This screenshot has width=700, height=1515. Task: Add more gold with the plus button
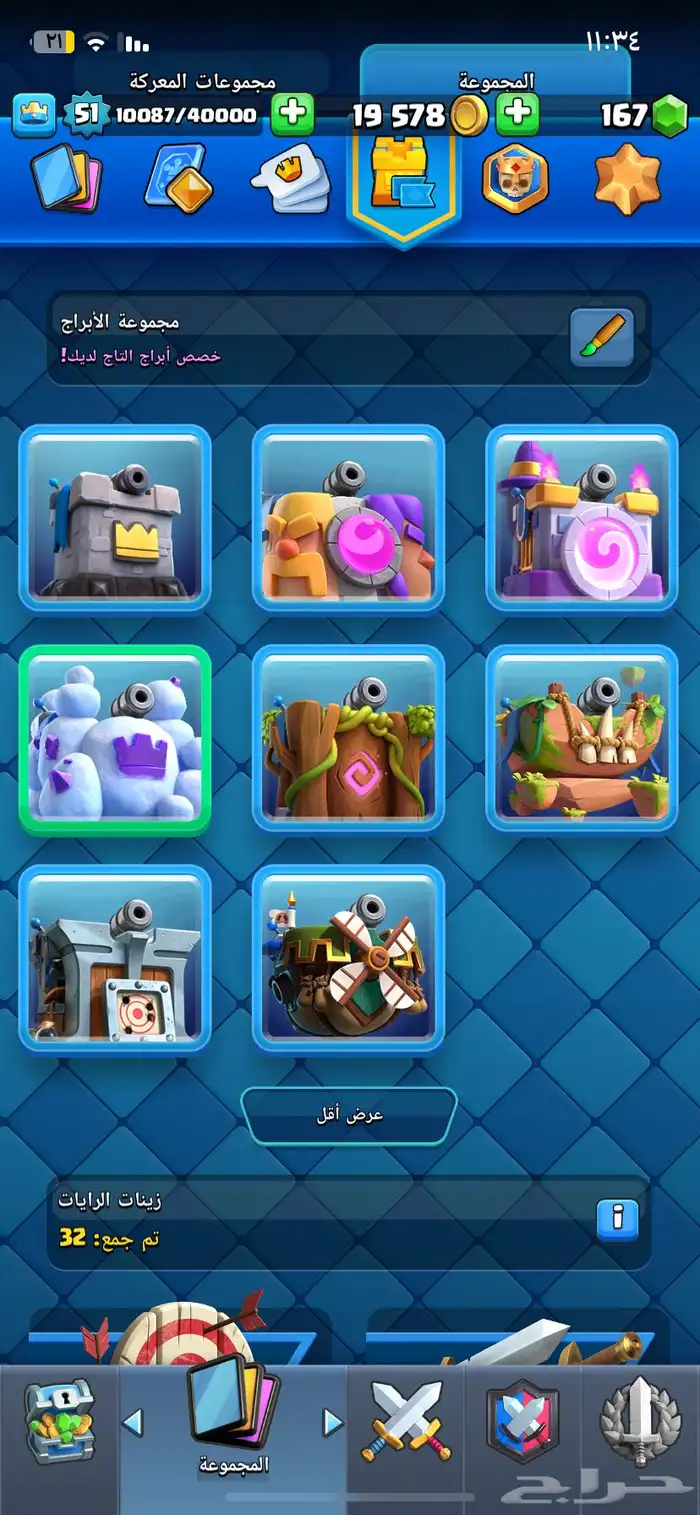[x=518, y=114]
